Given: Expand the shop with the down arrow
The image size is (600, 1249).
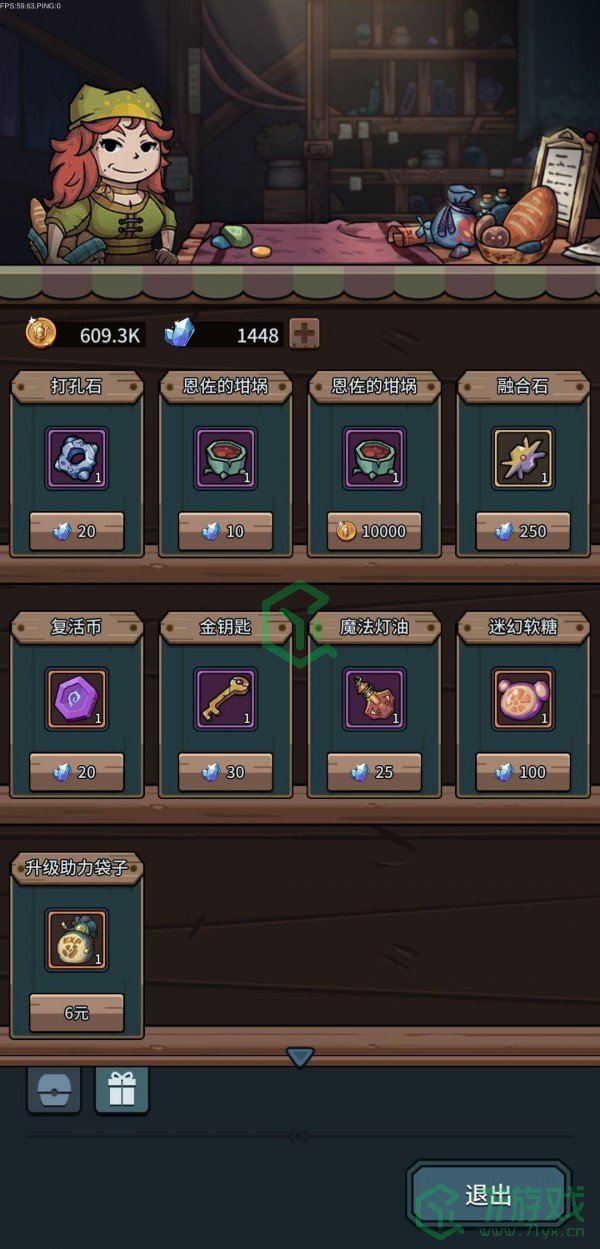Looking at the screenshot, I should 300,1057.
